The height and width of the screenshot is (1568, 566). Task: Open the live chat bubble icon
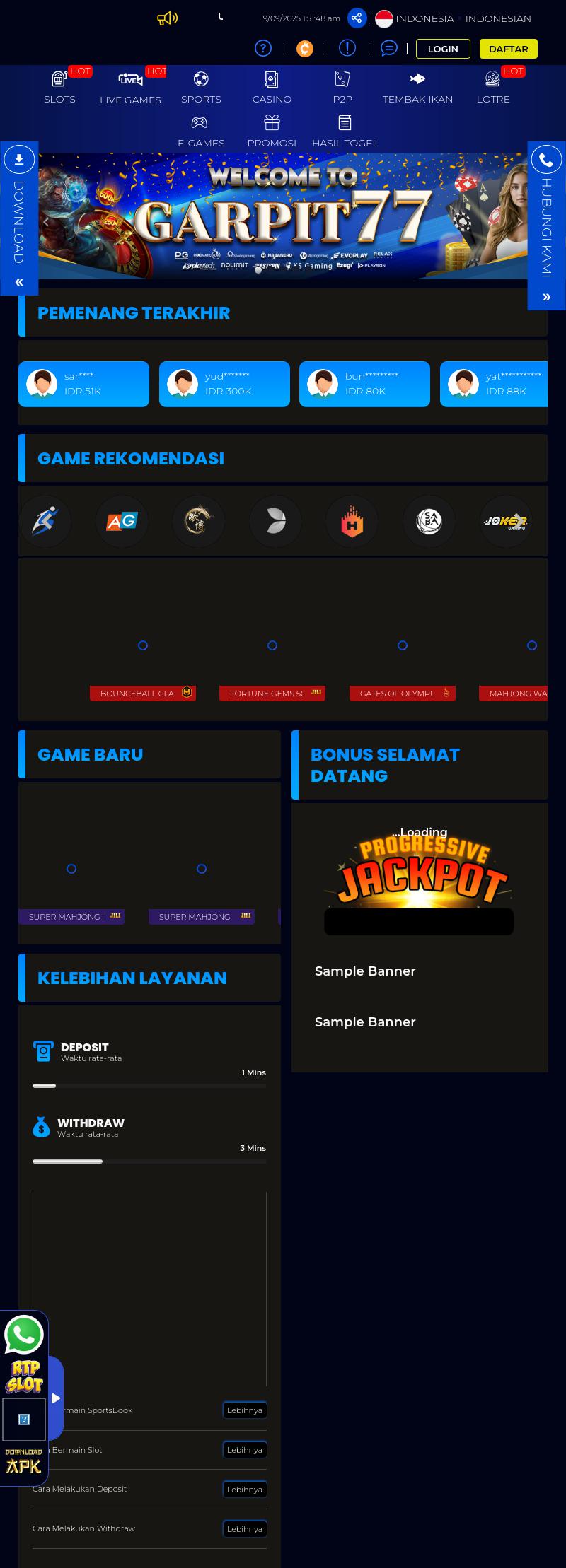(388, 48)
